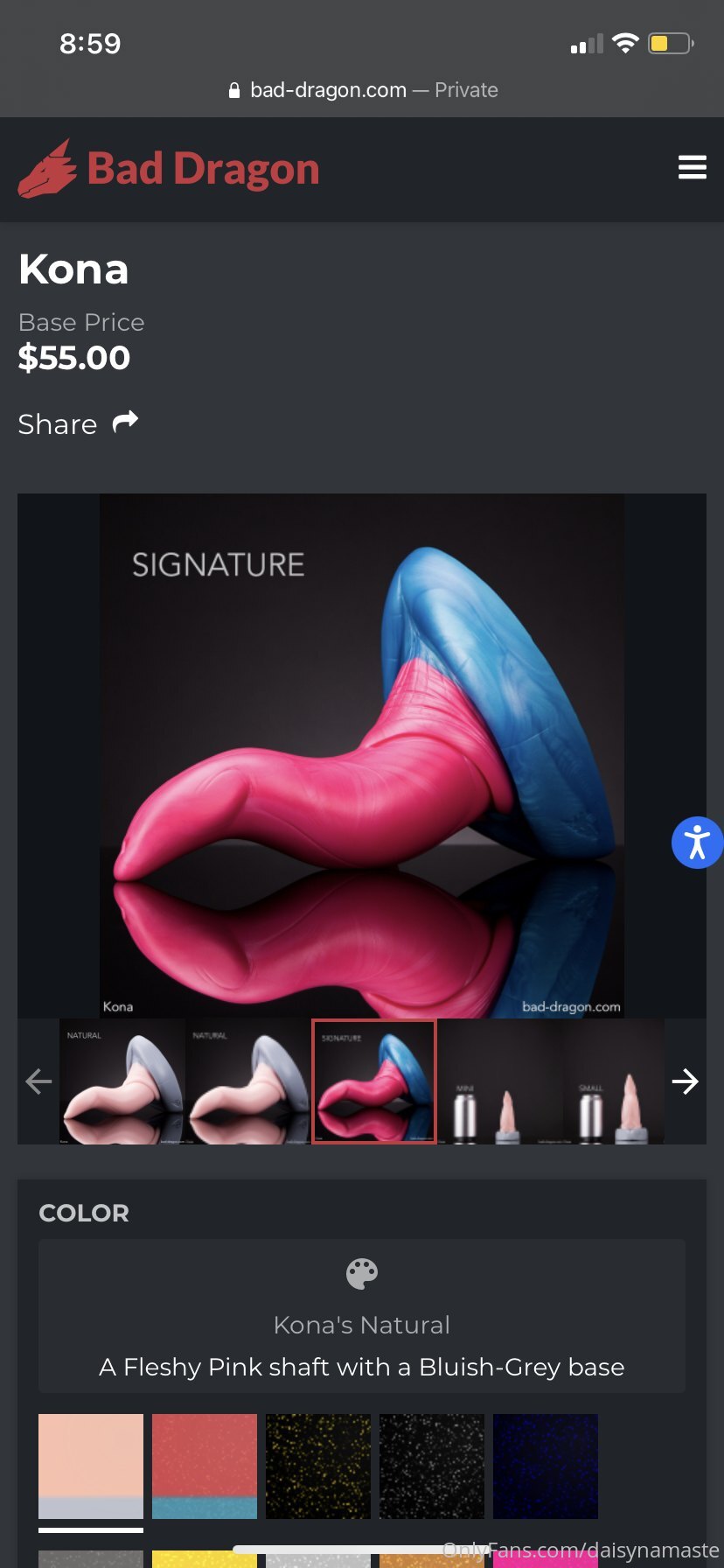Choose the red and blue color swatch
The width and height of the screenshot is (724, 1568).
pyautogui.click(x=205, y=1466)
